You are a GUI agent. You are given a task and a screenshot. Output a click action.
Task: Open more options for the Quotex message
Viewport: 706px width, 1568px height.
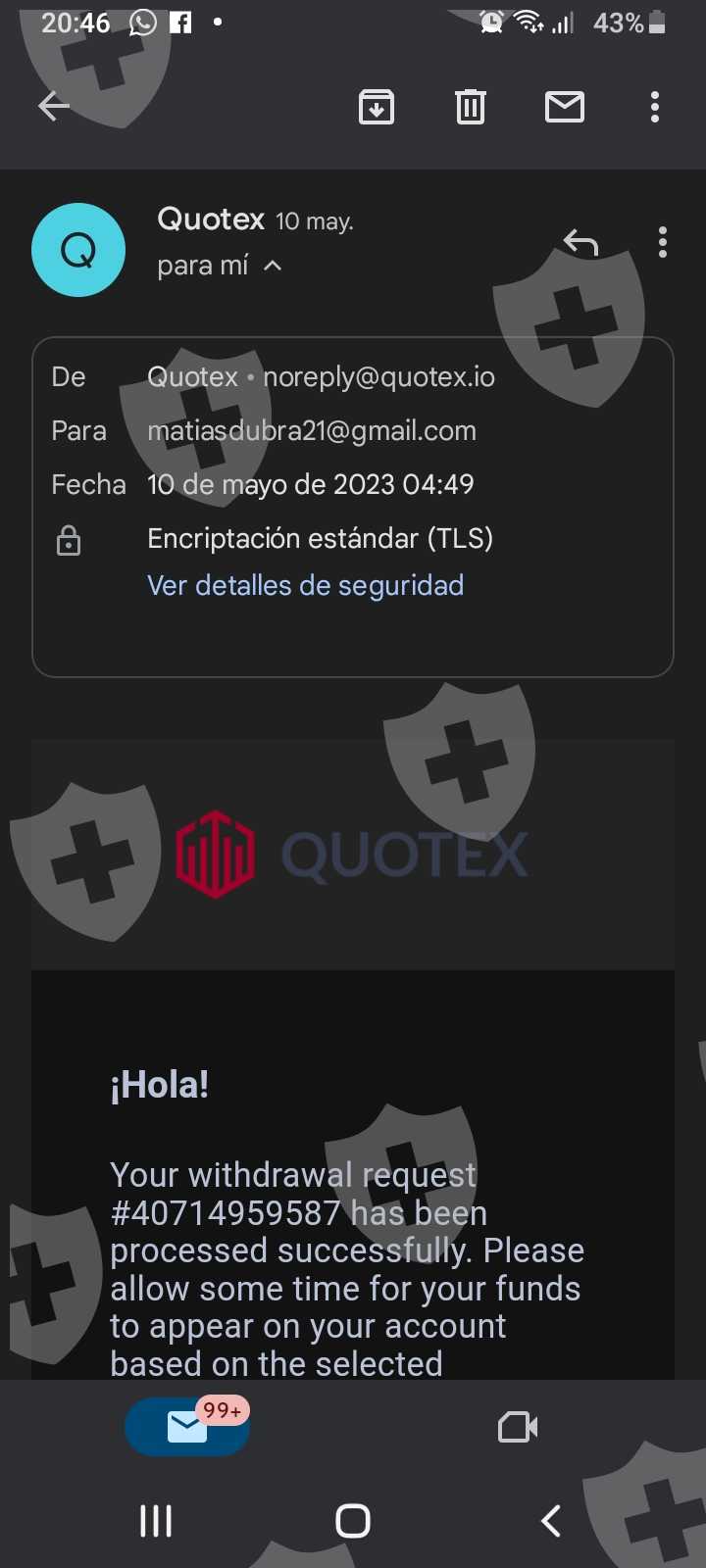663,242
